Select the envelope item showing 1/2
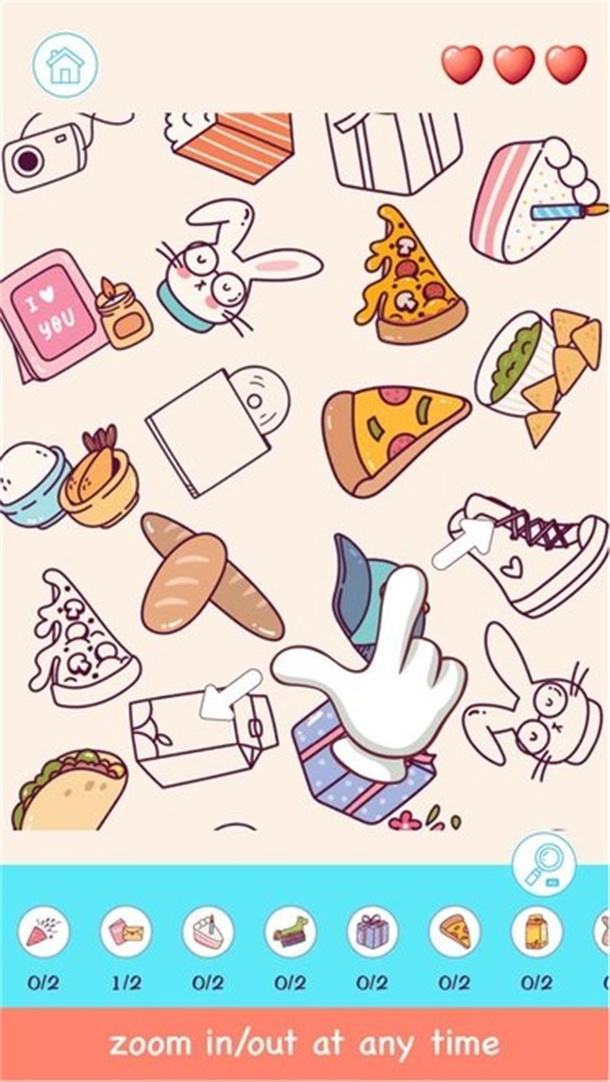 point(126,932)
